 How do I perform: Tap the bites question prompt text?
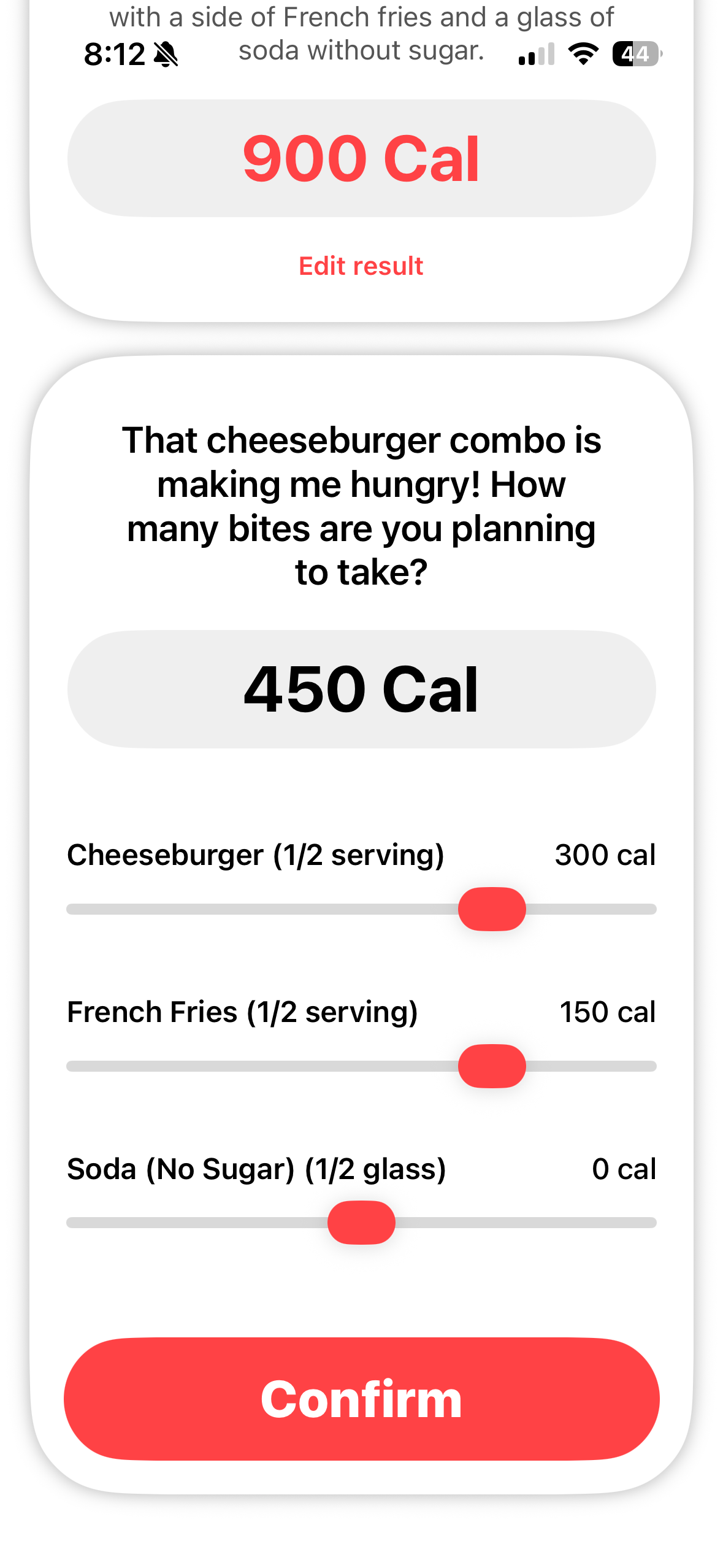click(x=361, y=504)
